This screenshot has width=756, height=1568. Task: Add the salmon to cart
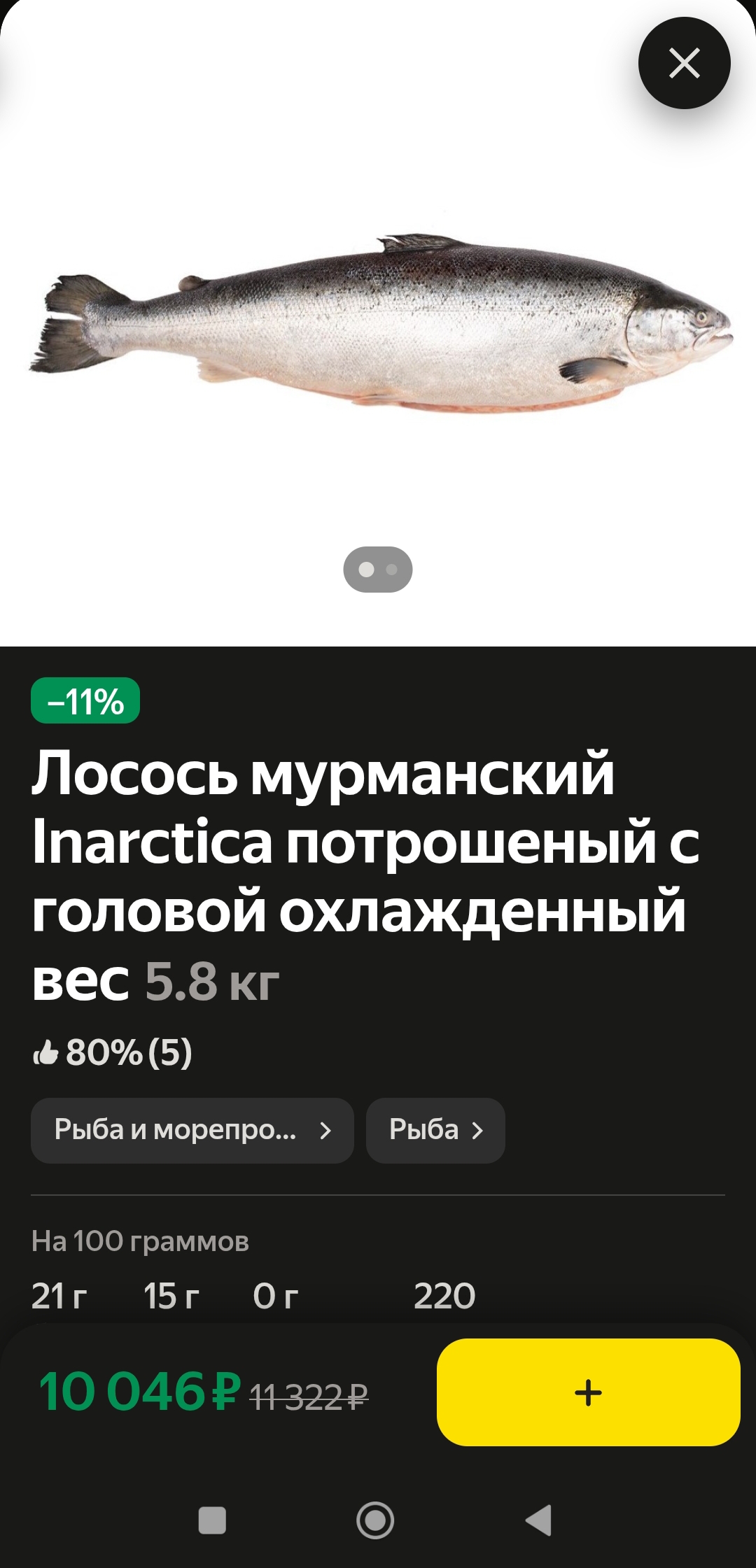pos(588,1392)
